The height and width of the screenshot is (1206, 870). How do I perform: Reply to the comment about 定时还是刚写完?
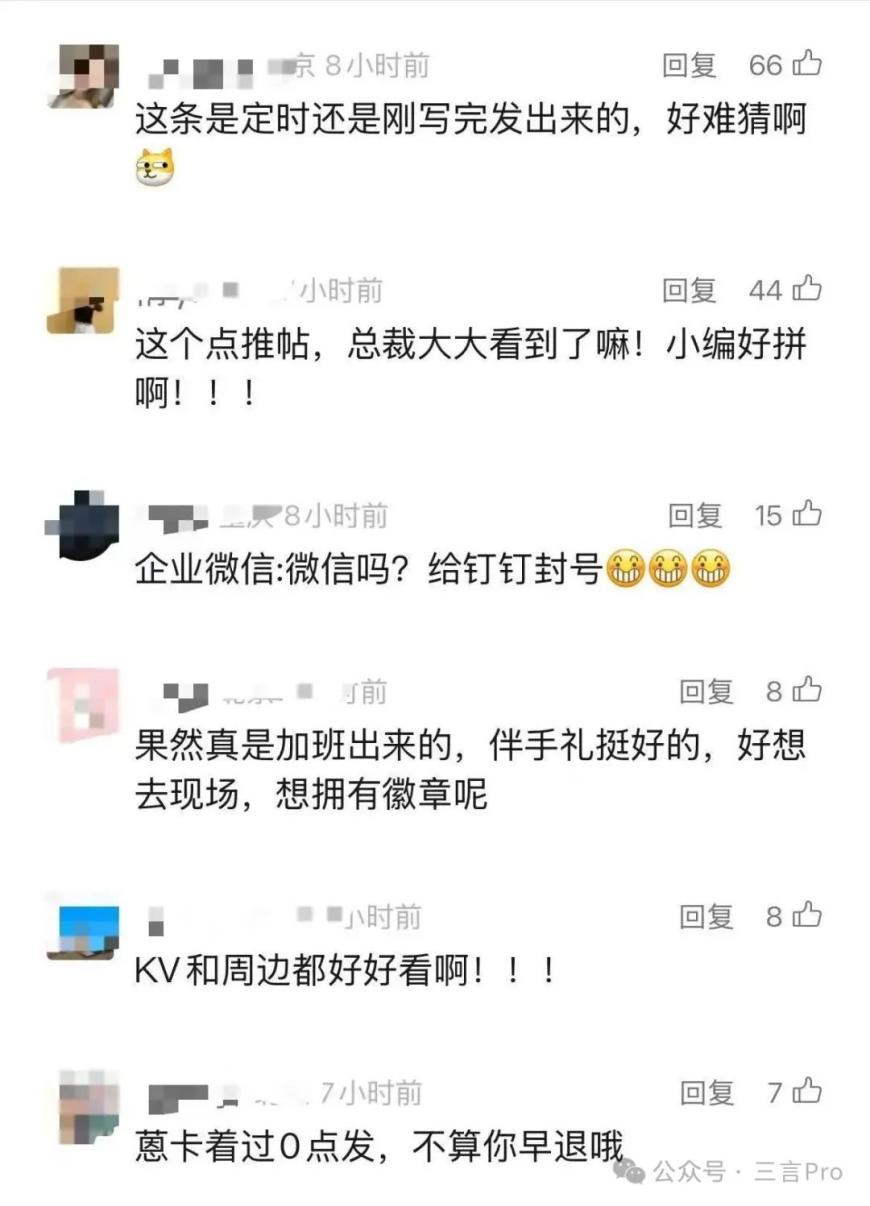pyautogui.click(x=689, y=66)
